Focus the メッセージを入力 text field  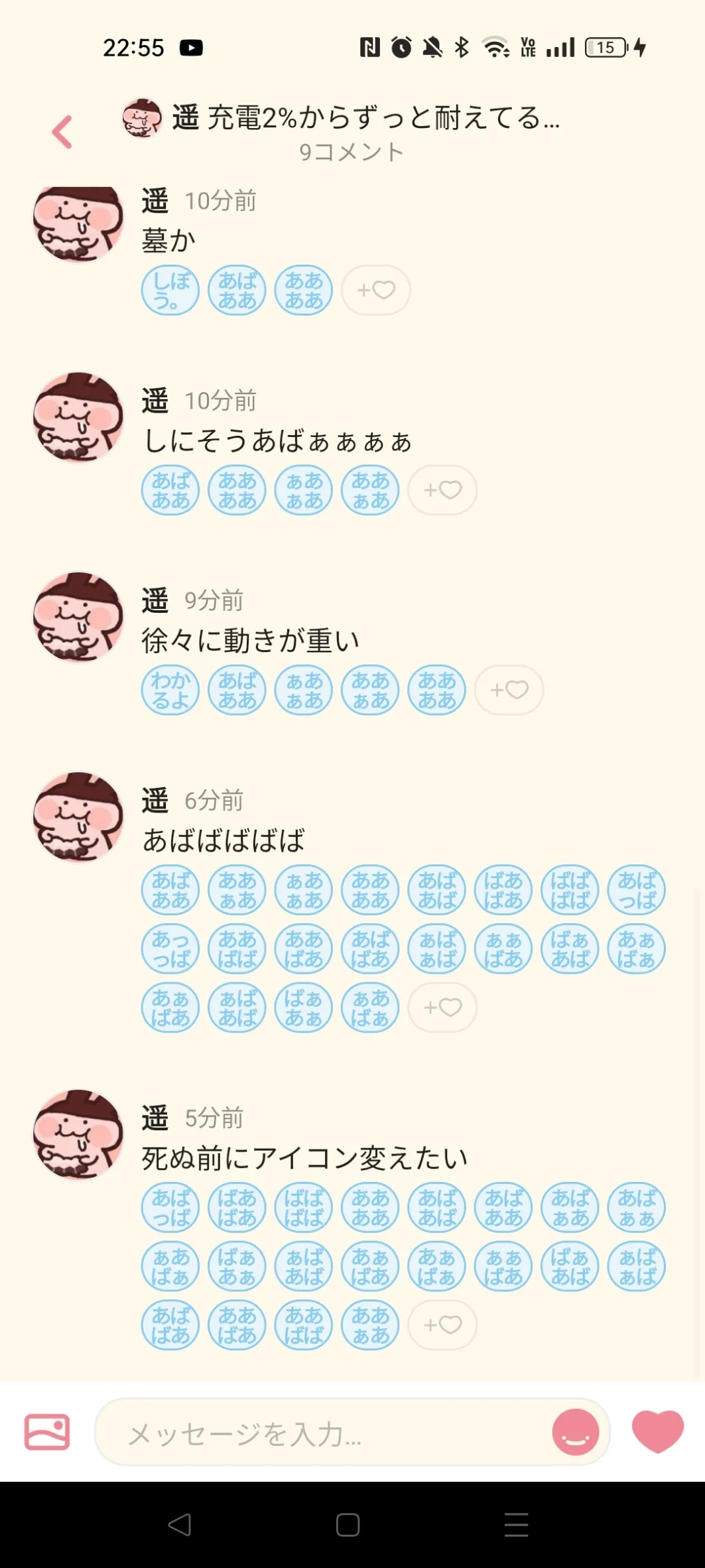click(325, 1435)
